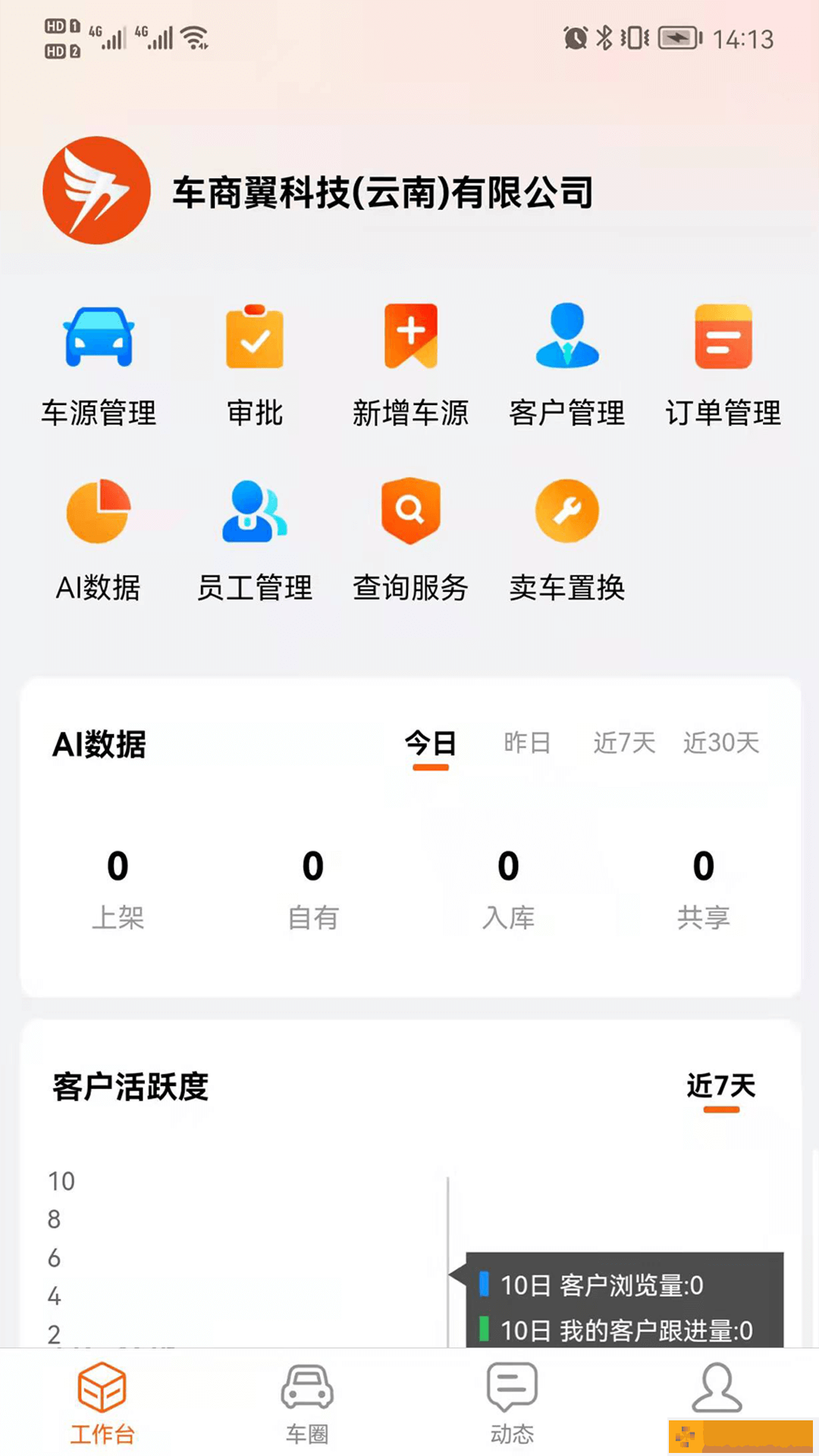This screenshot has width=819, height=1456.
Task: Switch to the 工作台 tab
Action: [102, 1403]
